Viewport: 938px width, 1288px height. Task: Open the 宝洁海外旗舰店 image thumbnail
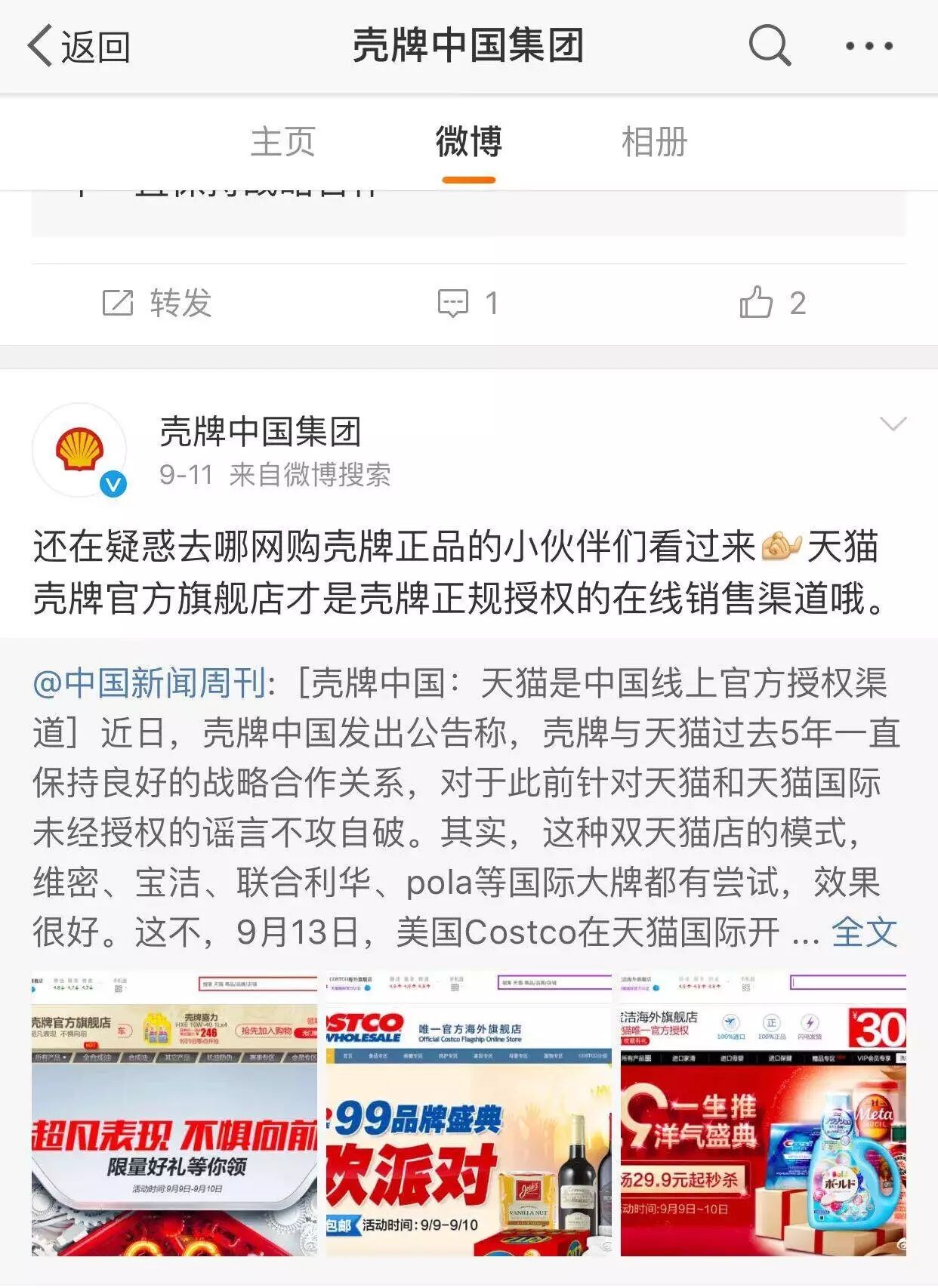point(764,1115)
